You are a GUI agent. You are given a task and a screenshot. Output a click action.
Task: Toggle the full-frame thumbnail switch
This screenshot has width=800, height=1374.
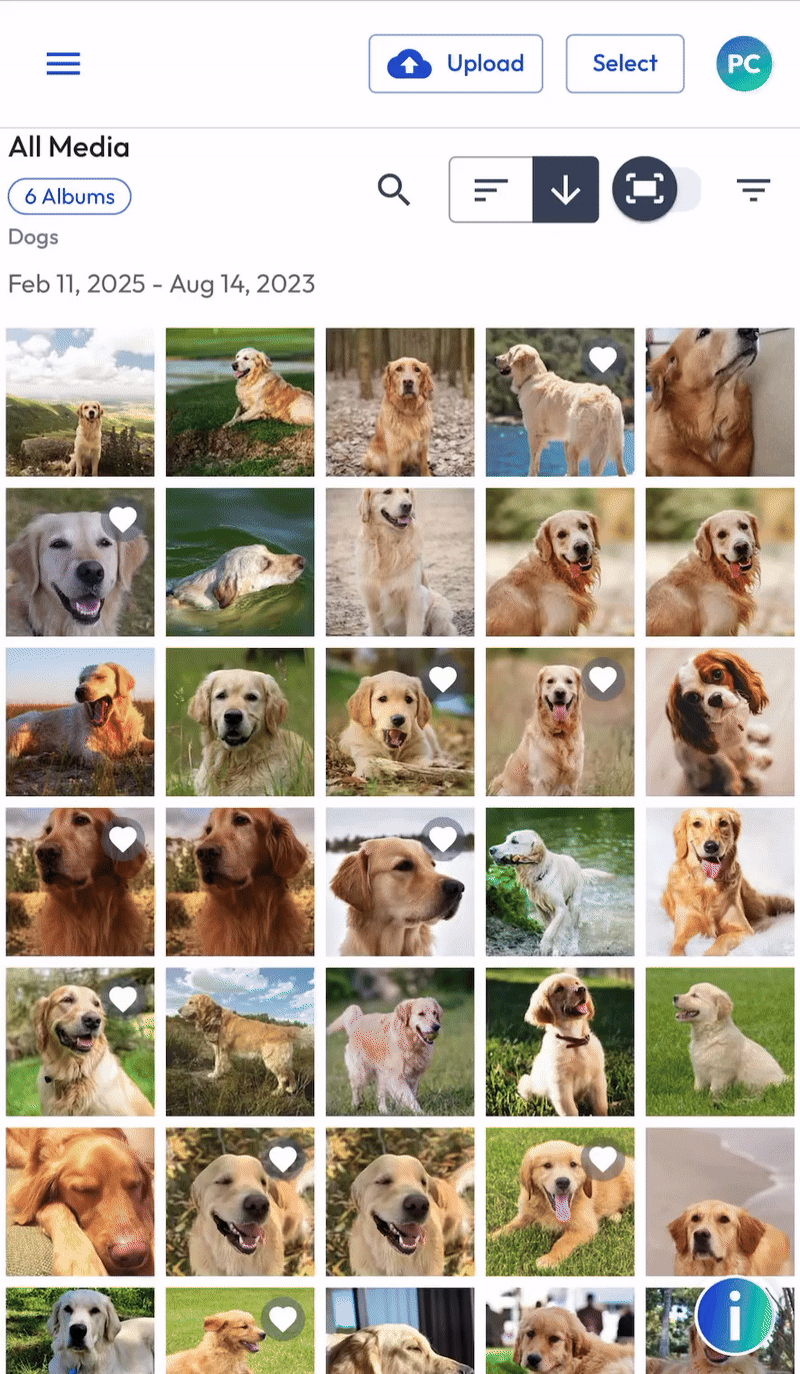point(656,190)
